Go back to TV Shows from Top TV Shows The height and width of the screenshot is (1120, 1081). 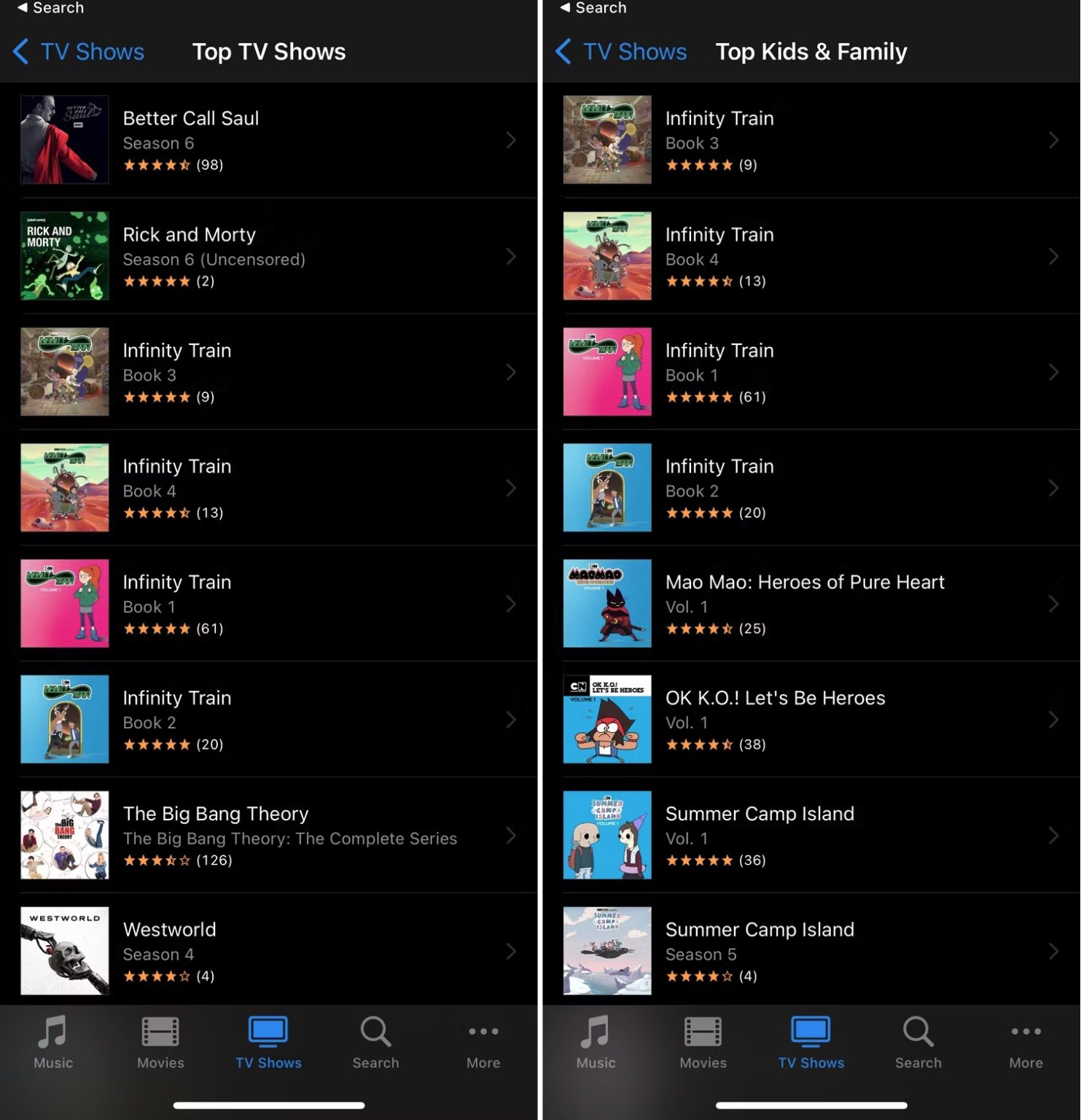click(79, 52)
